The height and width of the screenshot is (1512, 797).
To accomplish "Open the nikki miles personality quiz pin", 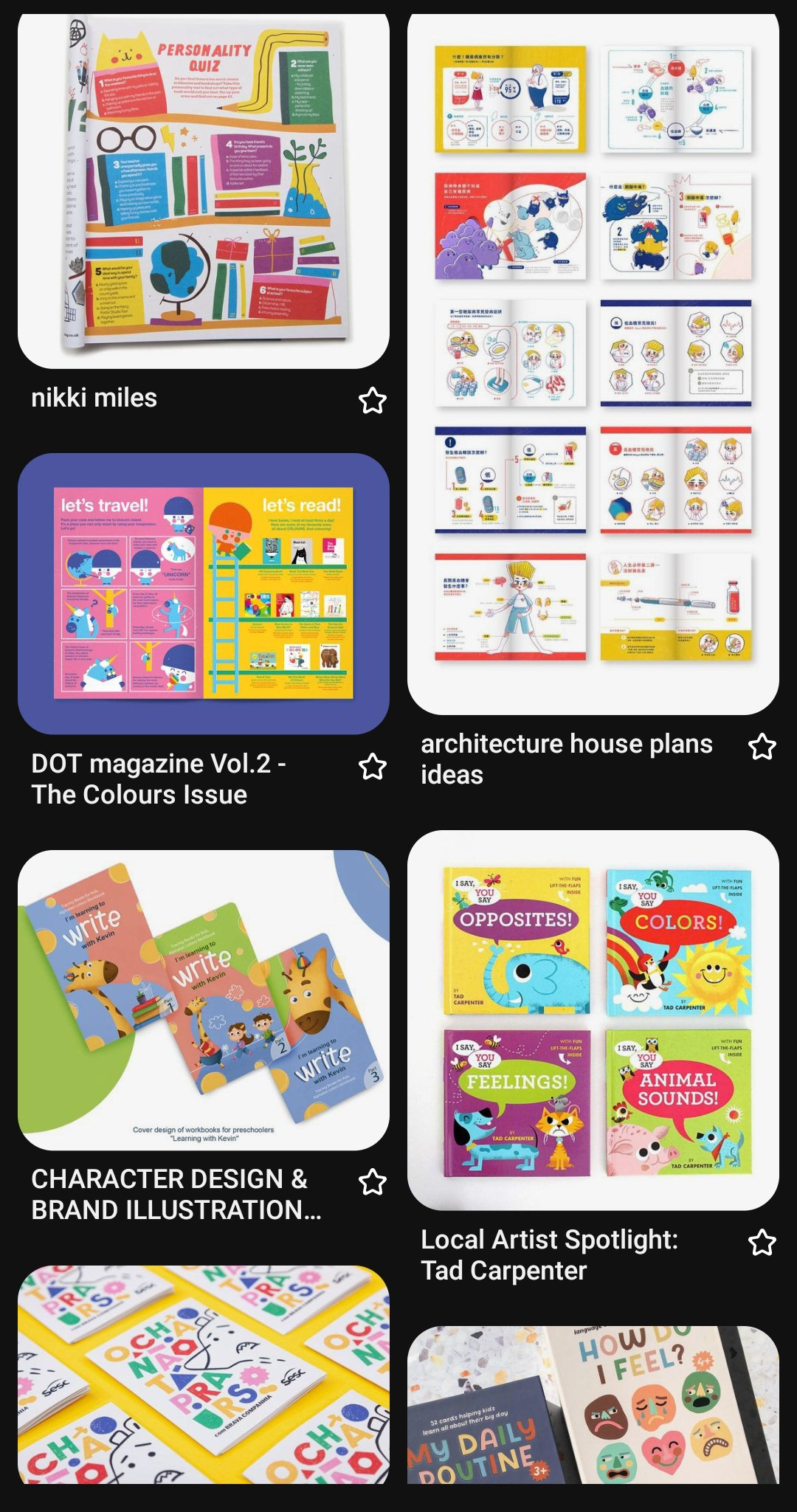I will pos(204,191).
